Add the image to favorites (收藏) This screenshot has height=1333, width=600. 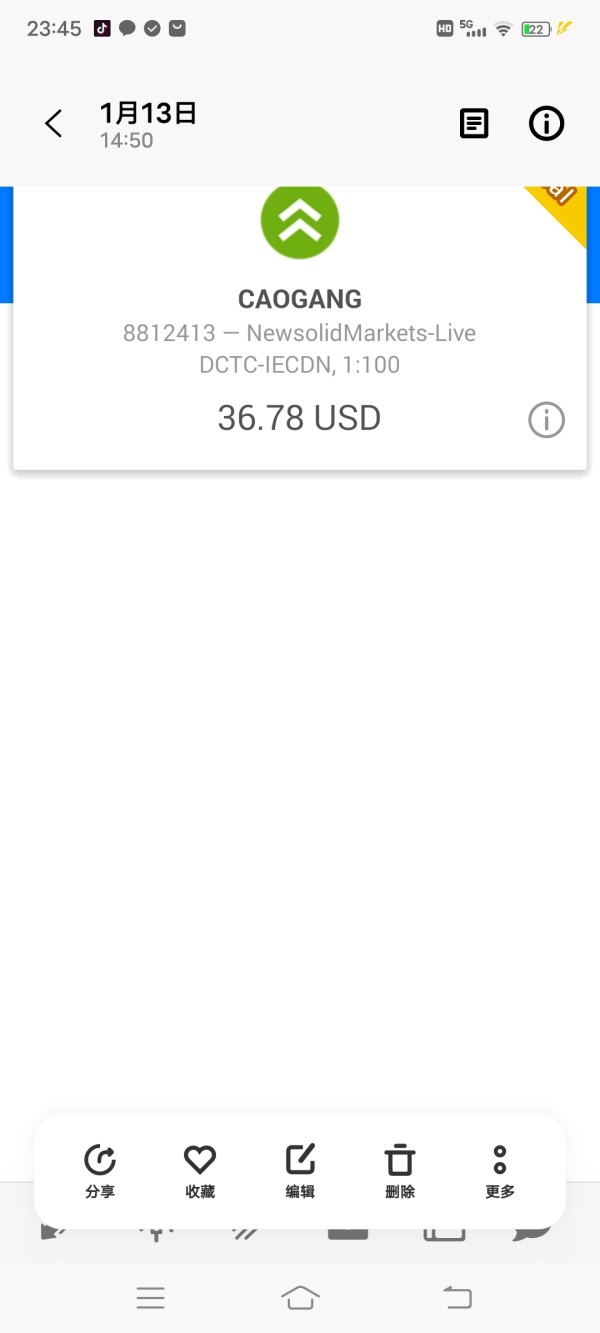200,1171
